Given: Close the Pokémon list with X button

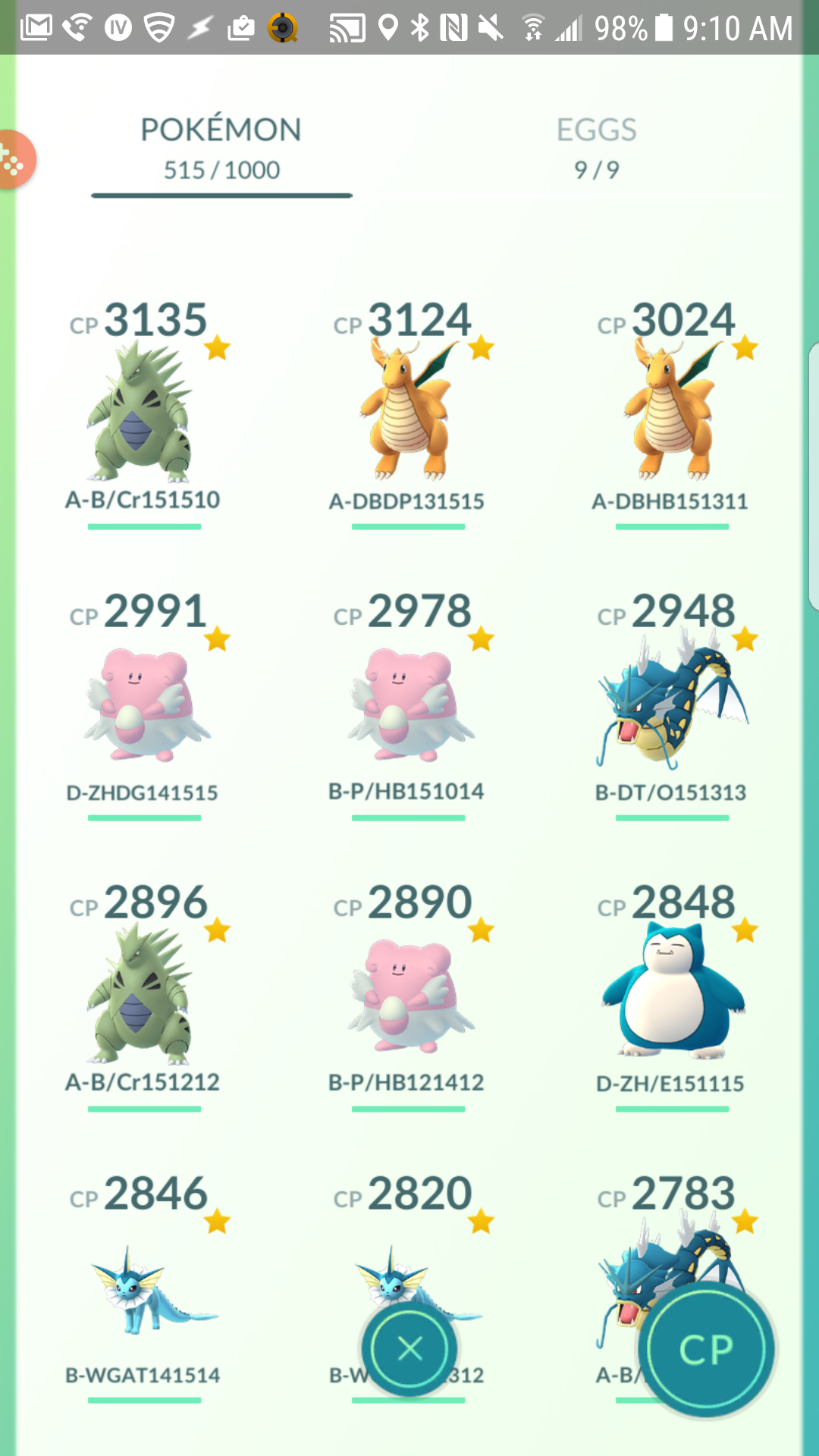Looking at the screenshot, I should [410, 1349].
